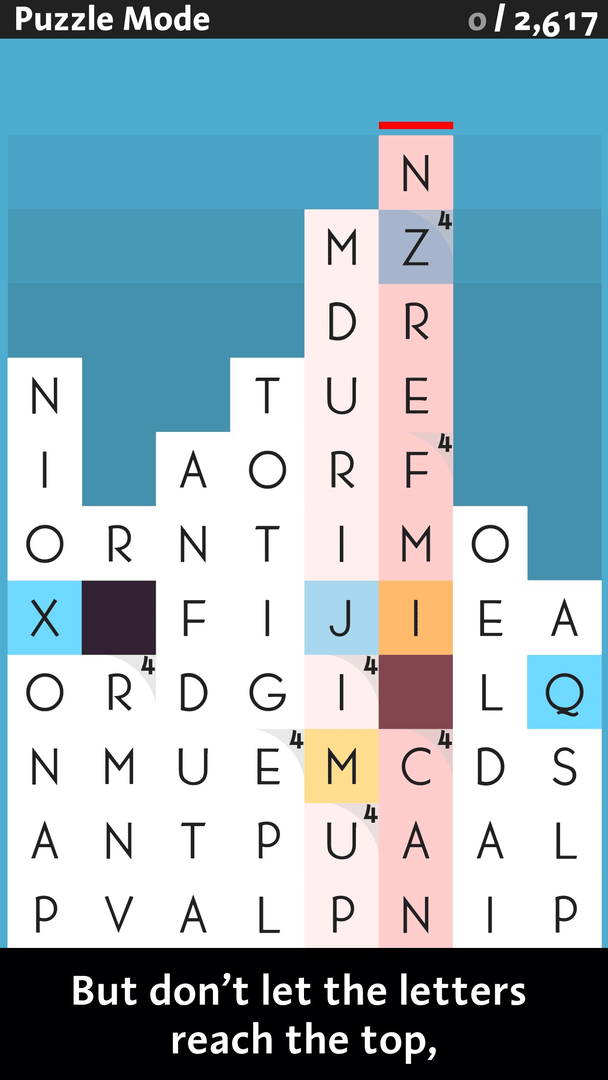608x1080 pixels.
Task: Select the letter V tile
Action: [x=119, y=913]
